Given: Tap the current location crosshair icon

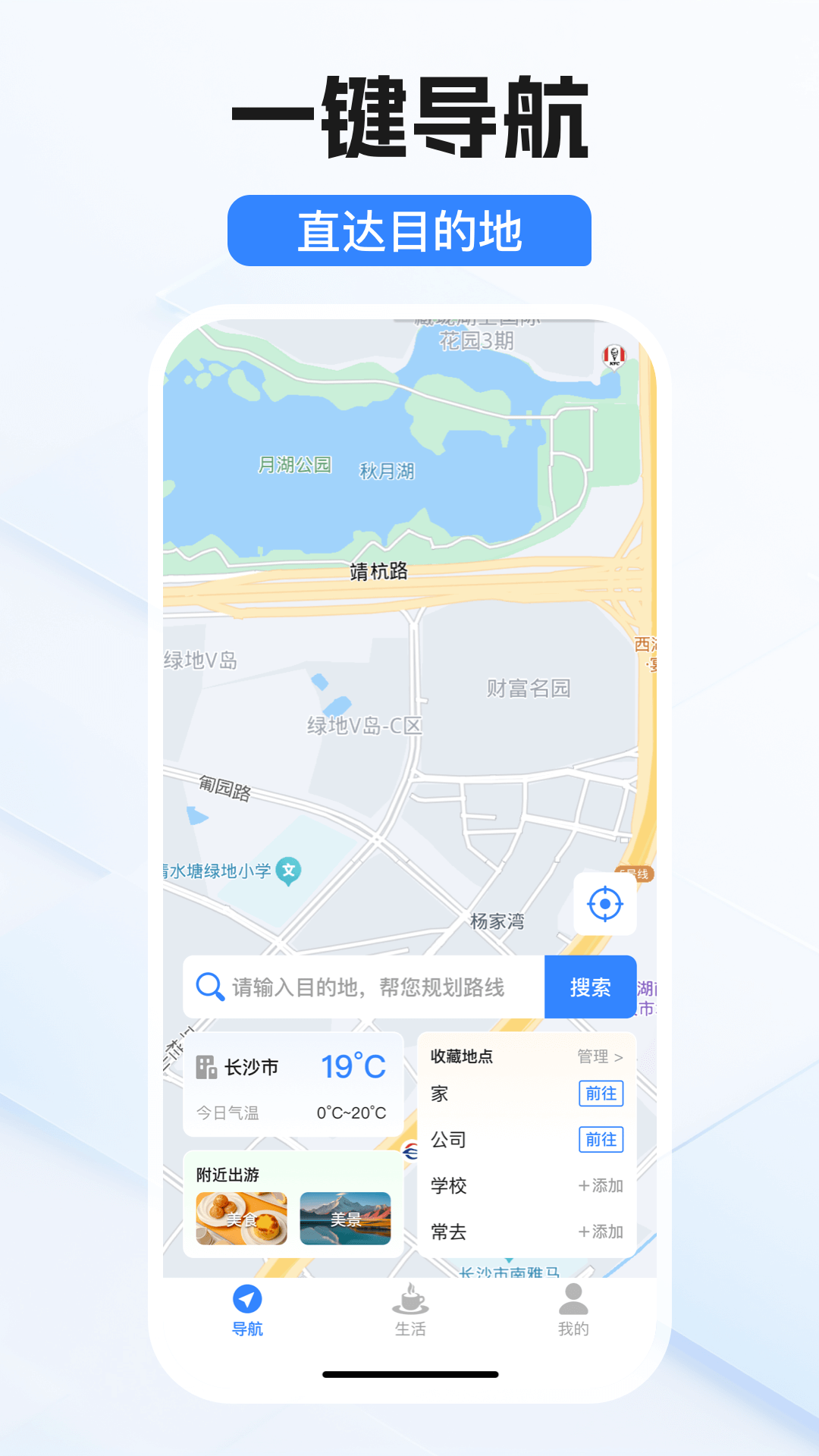Looking at the screenshot, I should [x=604, y=905].
